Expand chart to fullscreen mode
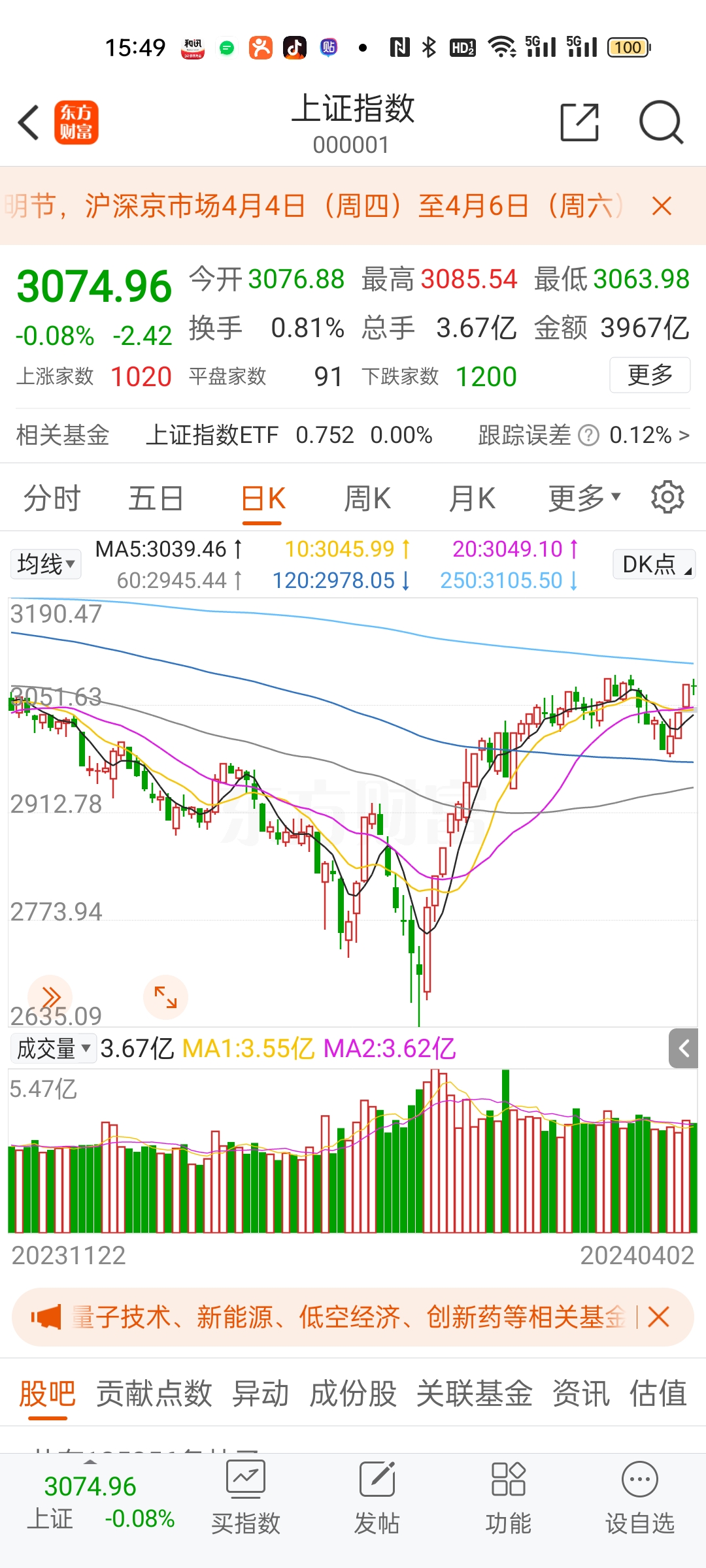The image size is (706, 1568). (x=165, y=997)
